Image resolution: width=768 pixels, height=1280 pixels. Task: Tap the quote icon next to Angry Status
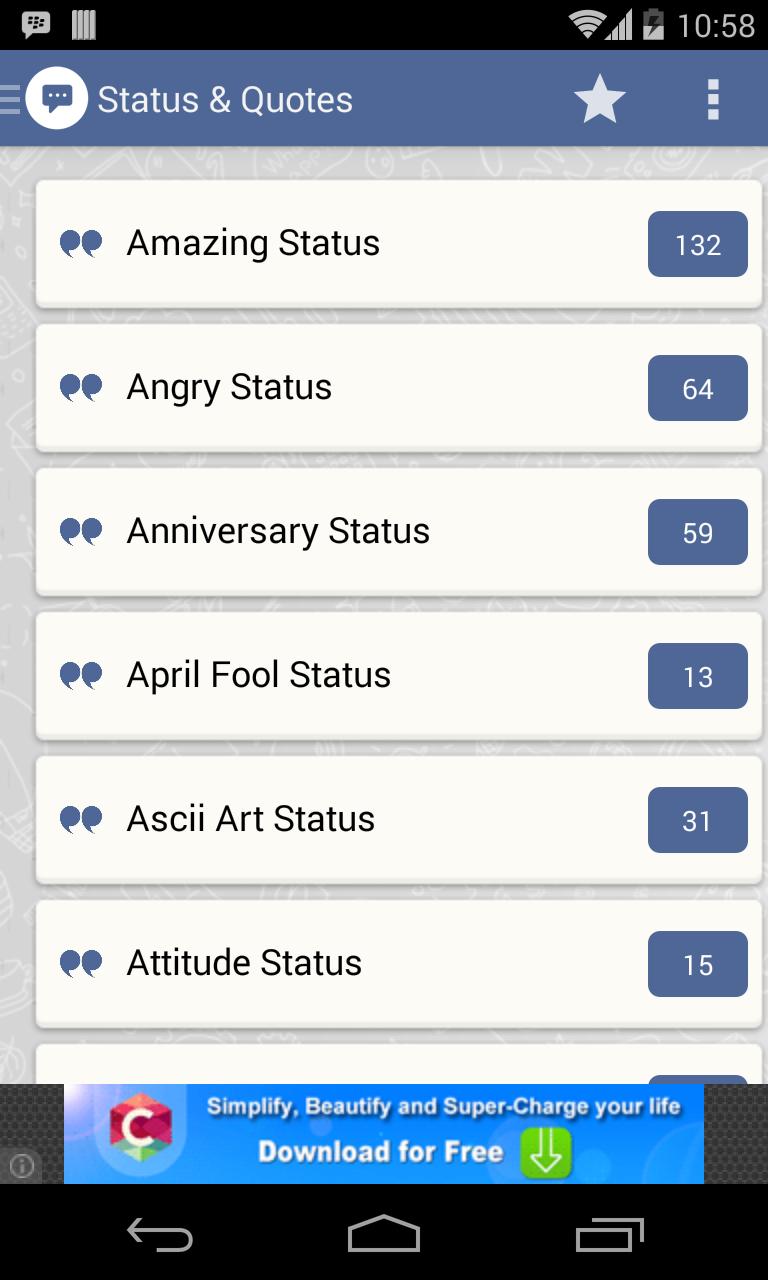(x=80, y=387)
